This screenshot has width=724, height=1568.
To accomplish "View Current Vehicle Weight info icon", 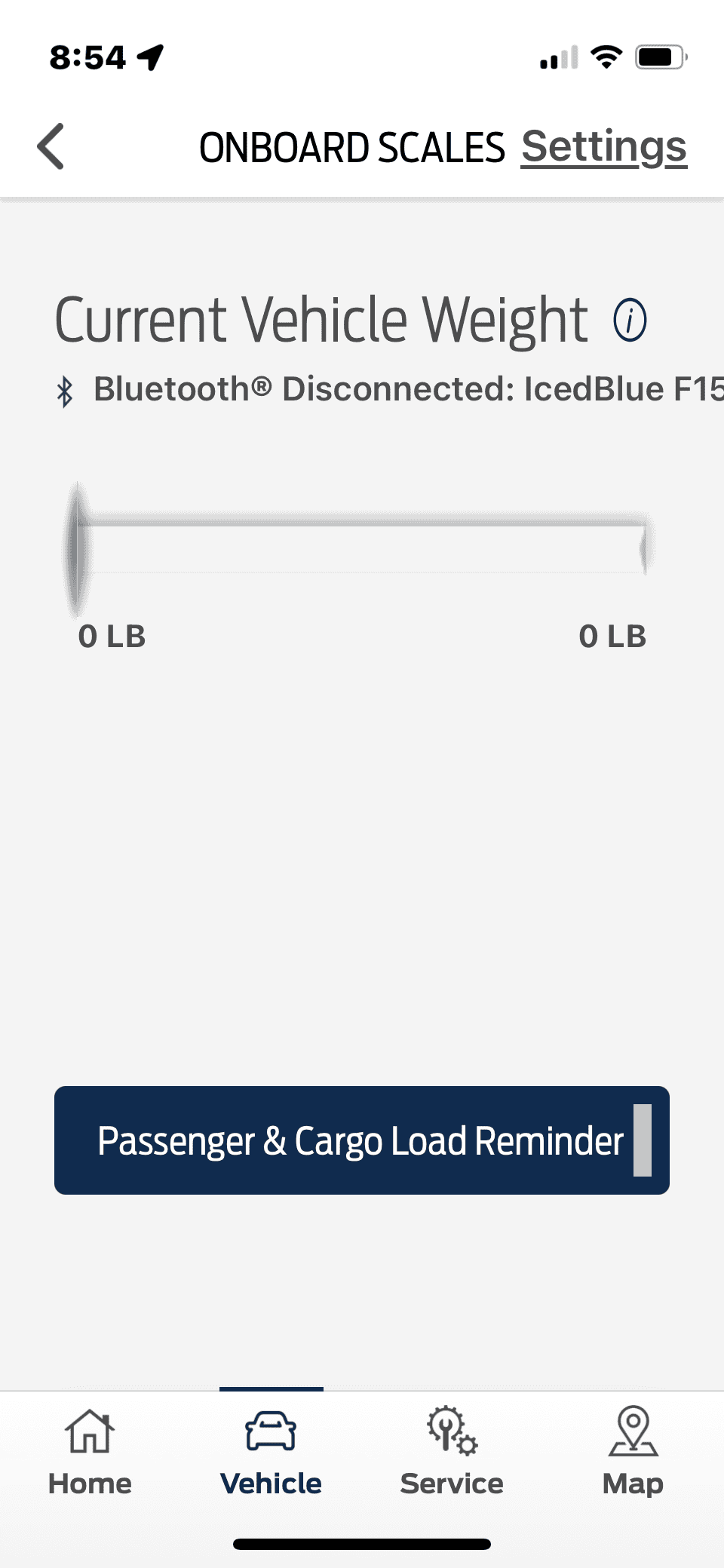I will 630,320.
